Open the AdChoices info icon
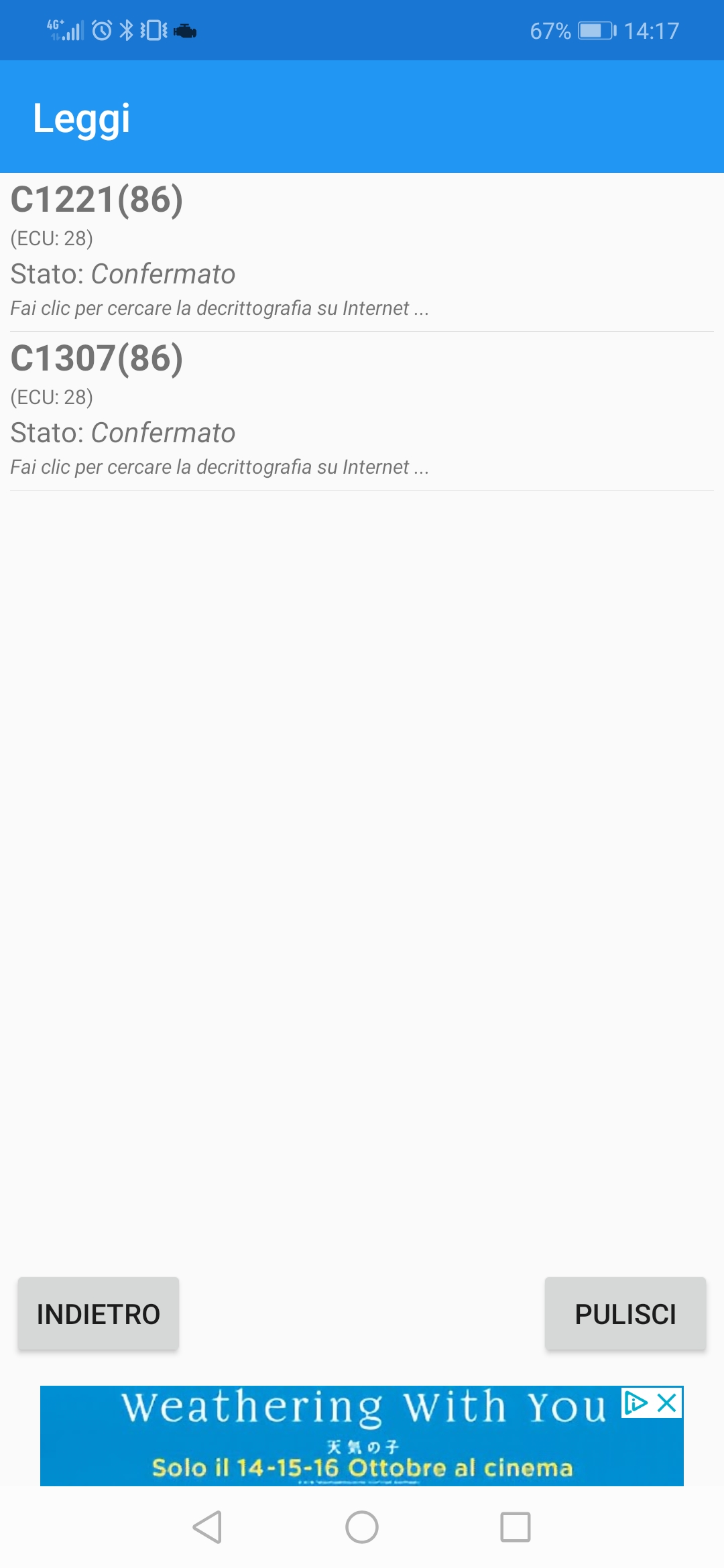Screen dimensions: 724x1568 tap(636, 1402)
